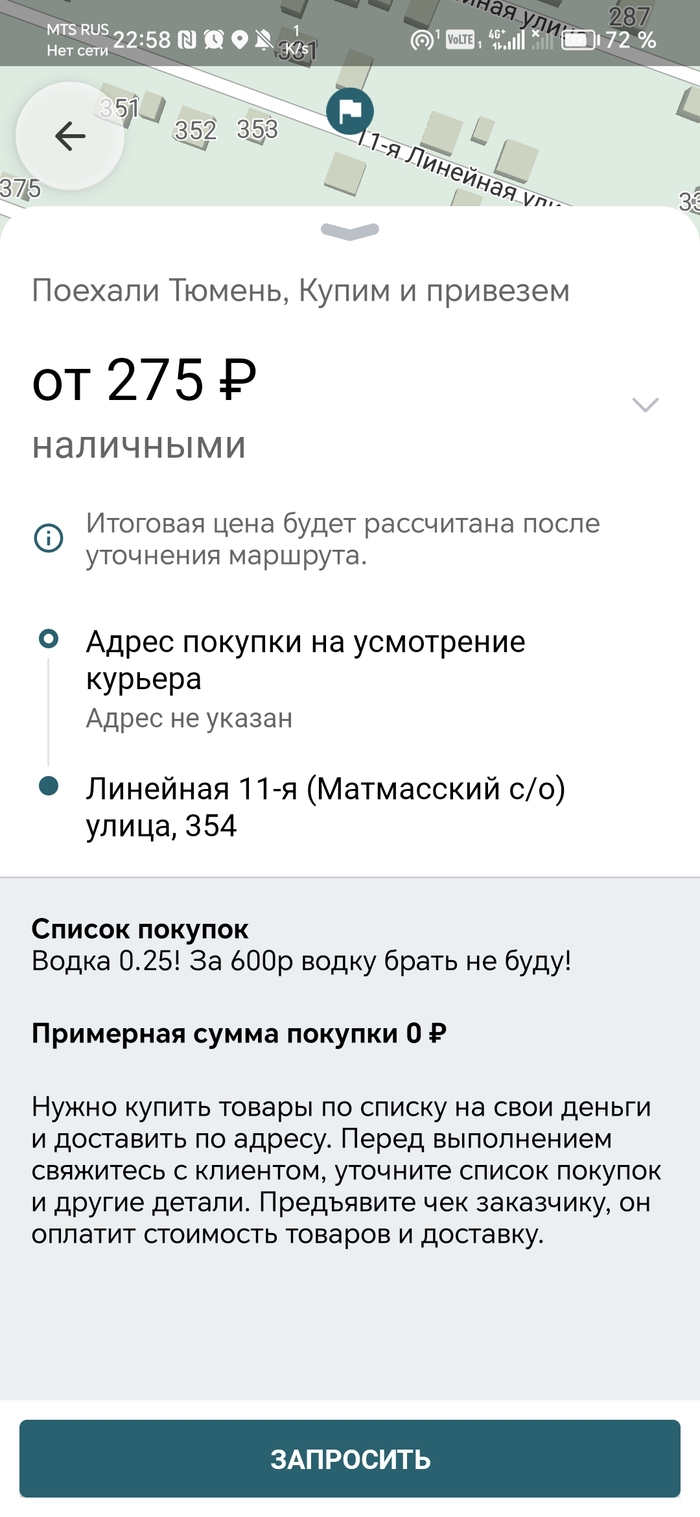Tap the flag marker on the map

pos(349,112)
